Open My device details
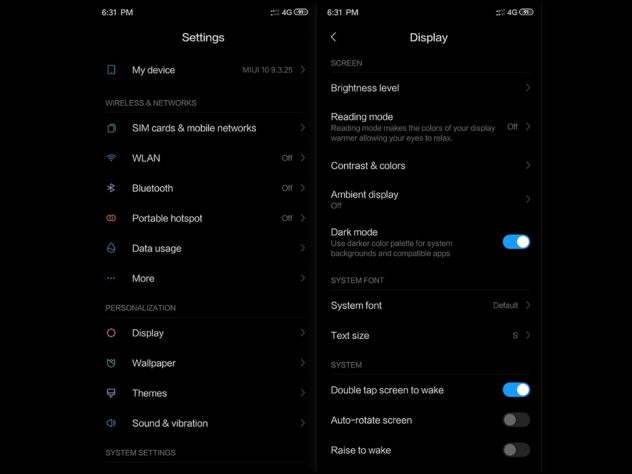Screen dimensions: 632x474 tap(204, 70)
